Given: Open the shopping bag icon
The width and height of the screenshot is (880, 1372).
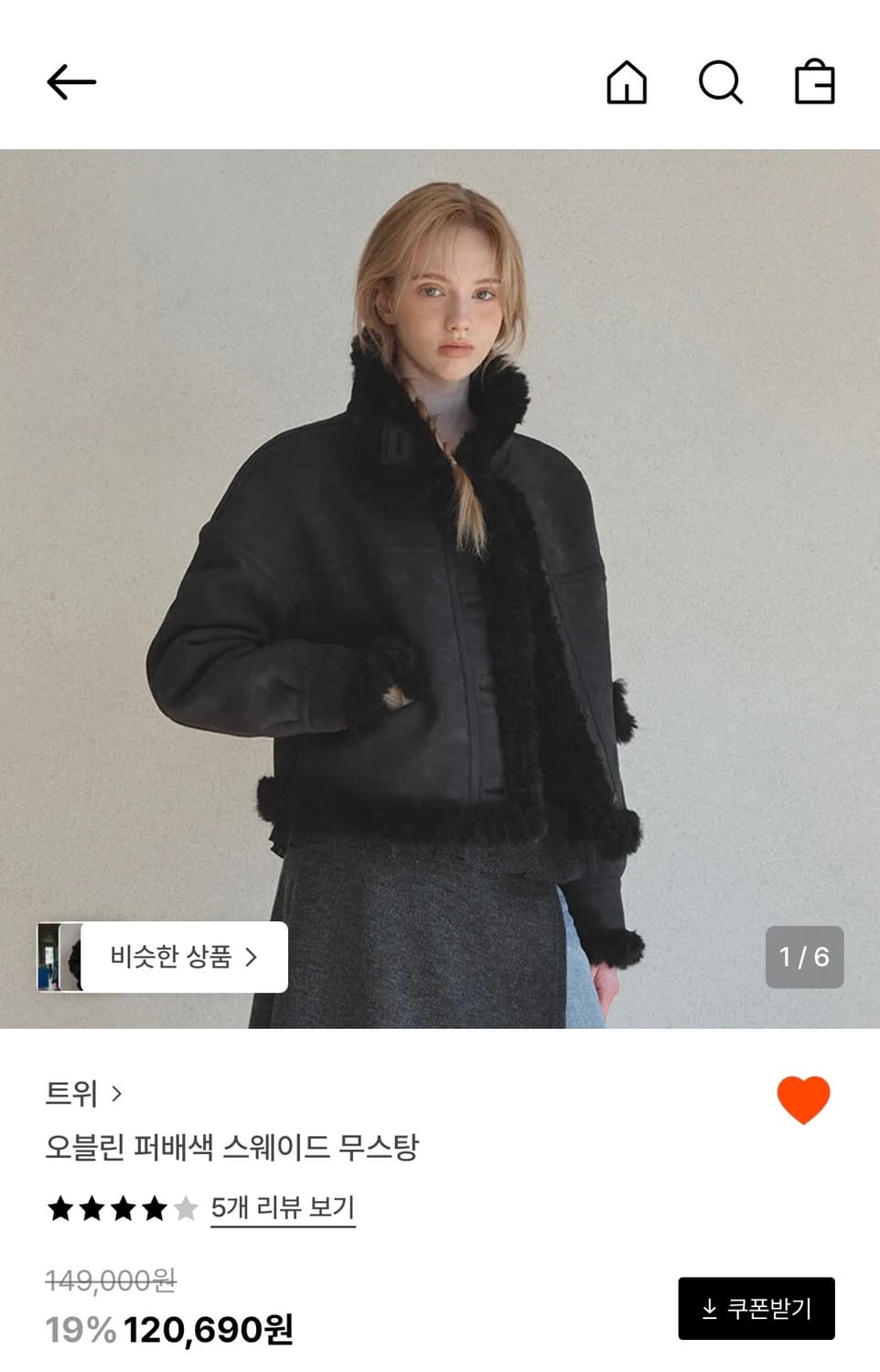Looking at the screenshot, I should coord(817,85).
